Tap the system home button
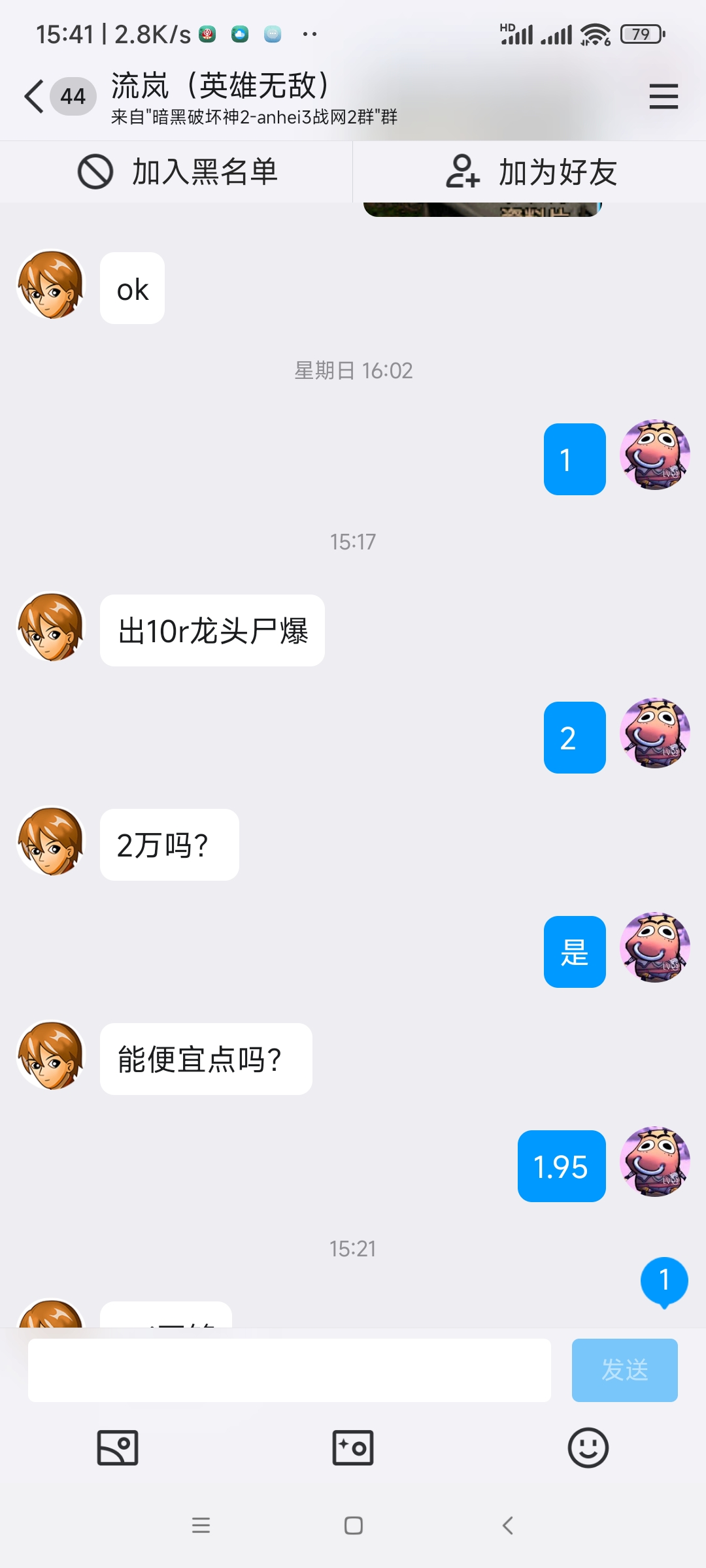Viewport: 706px width, 1568px height. (353, 1526)
